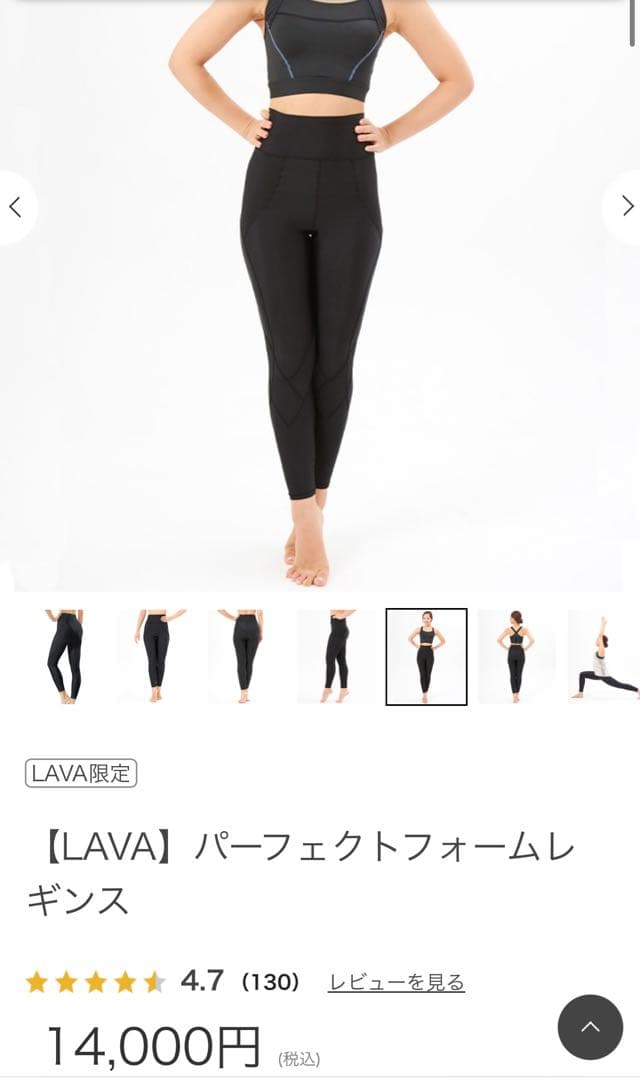
Task: Select the fourth thumbnail, side view
Action: tap(337, 656)
